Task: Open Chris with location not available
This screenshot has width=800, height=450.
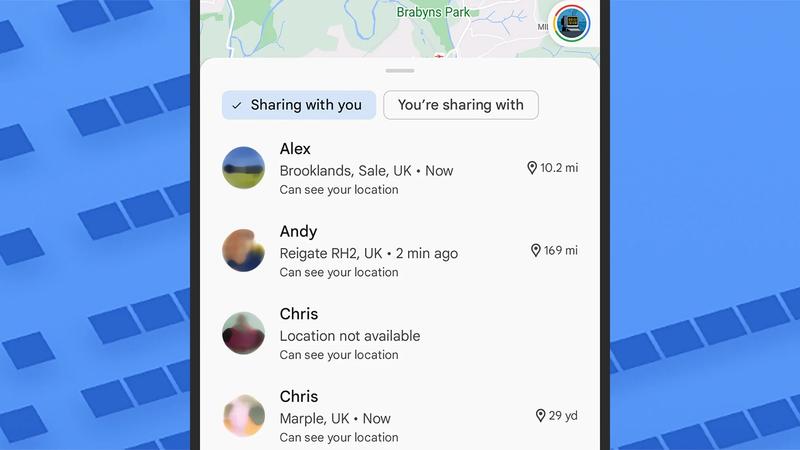Action: click(400, 334)
